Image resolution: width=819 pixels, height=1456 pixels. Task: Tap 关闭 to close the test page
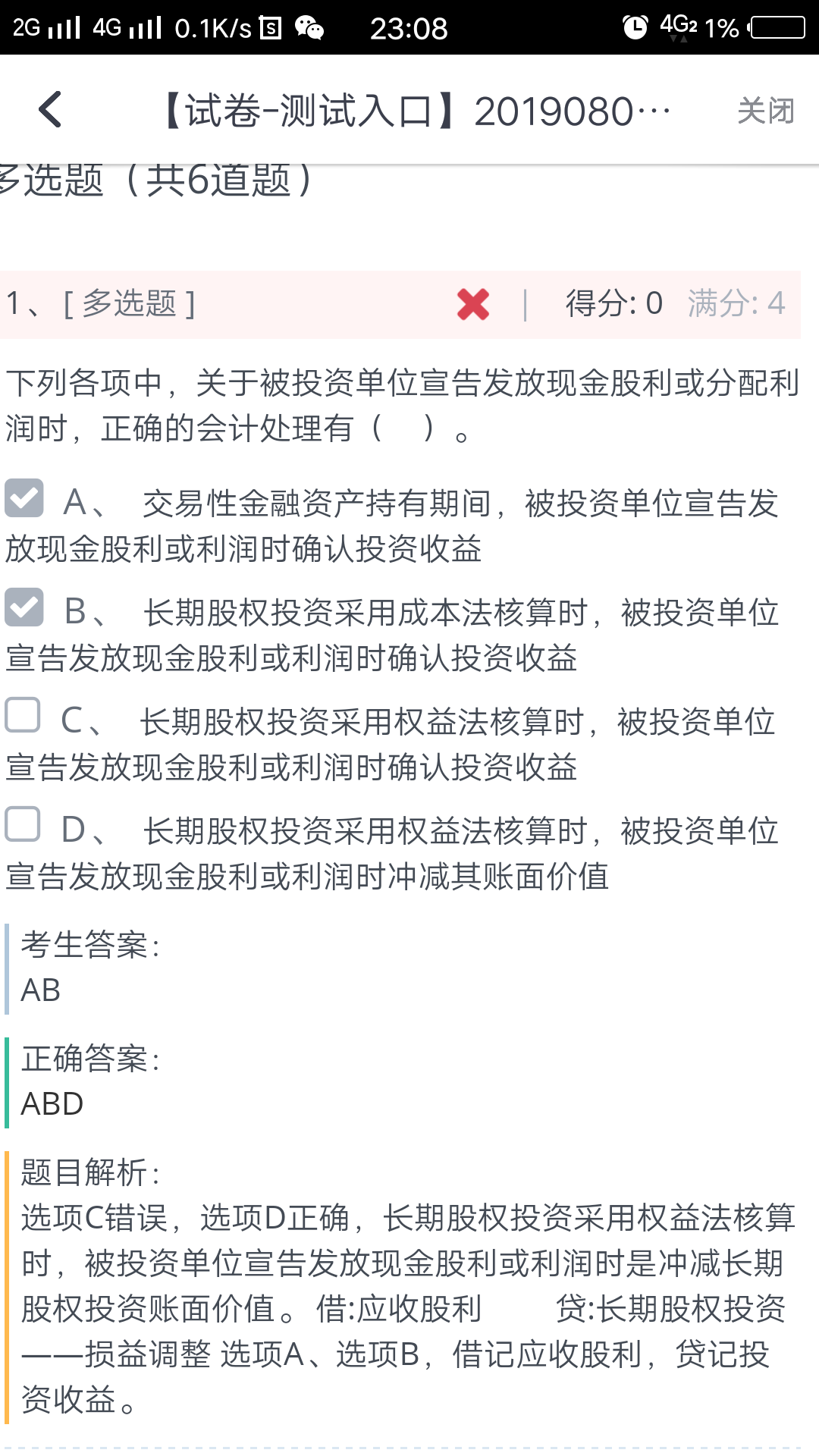[765, 111]
